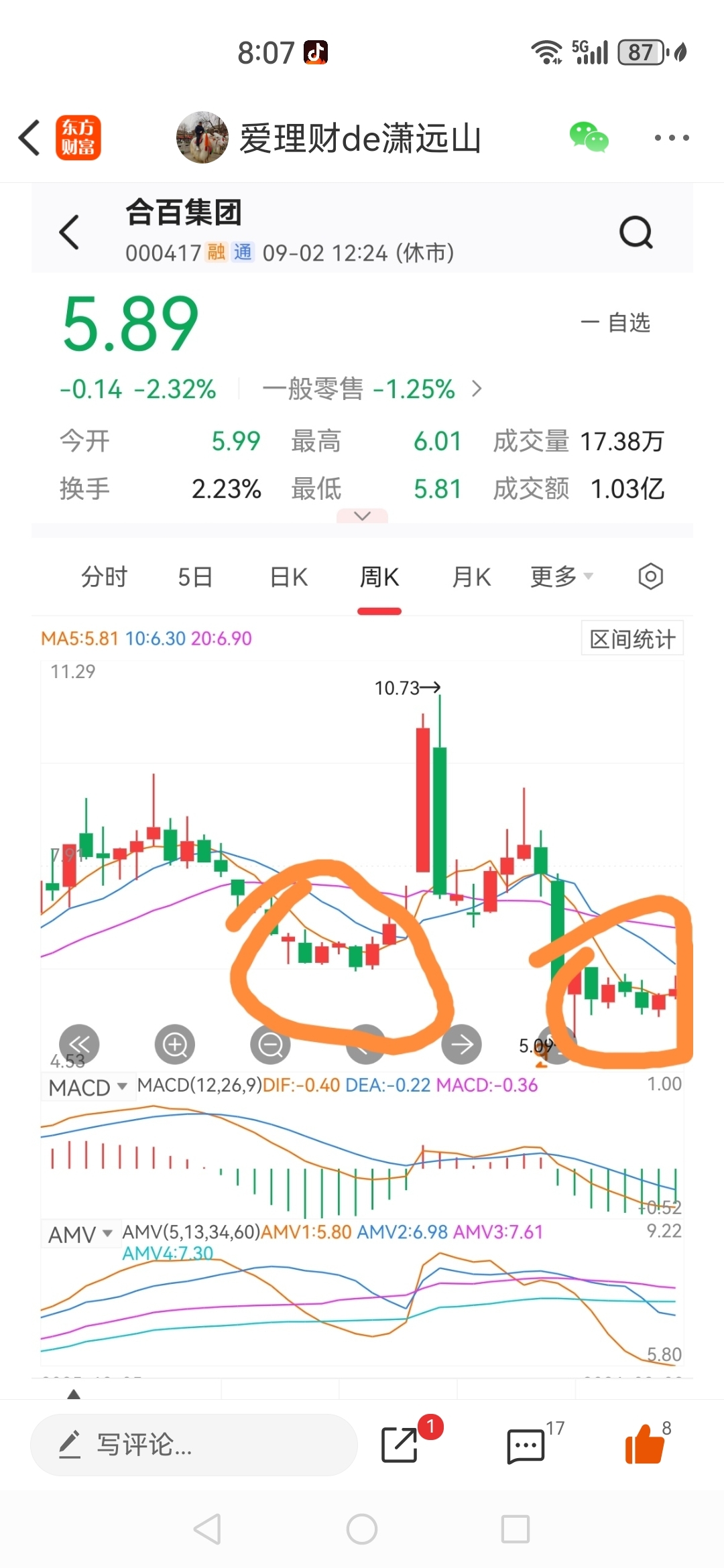Like this post with the thumbs-up

pyautogui.click(x=644, y=1444)
